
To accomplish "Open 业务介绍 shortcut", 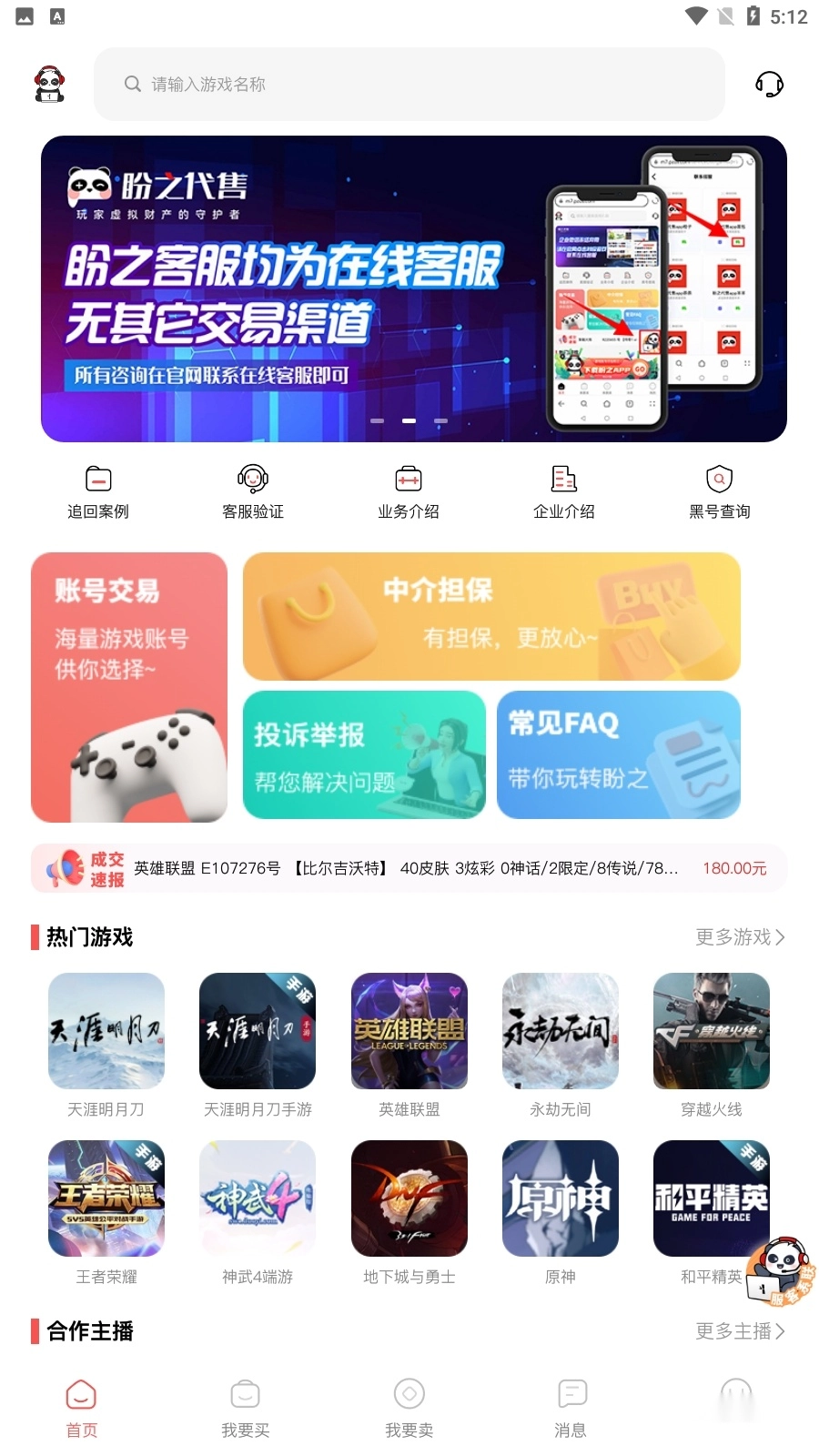I will pyautogui.click(x=409, y=492).
